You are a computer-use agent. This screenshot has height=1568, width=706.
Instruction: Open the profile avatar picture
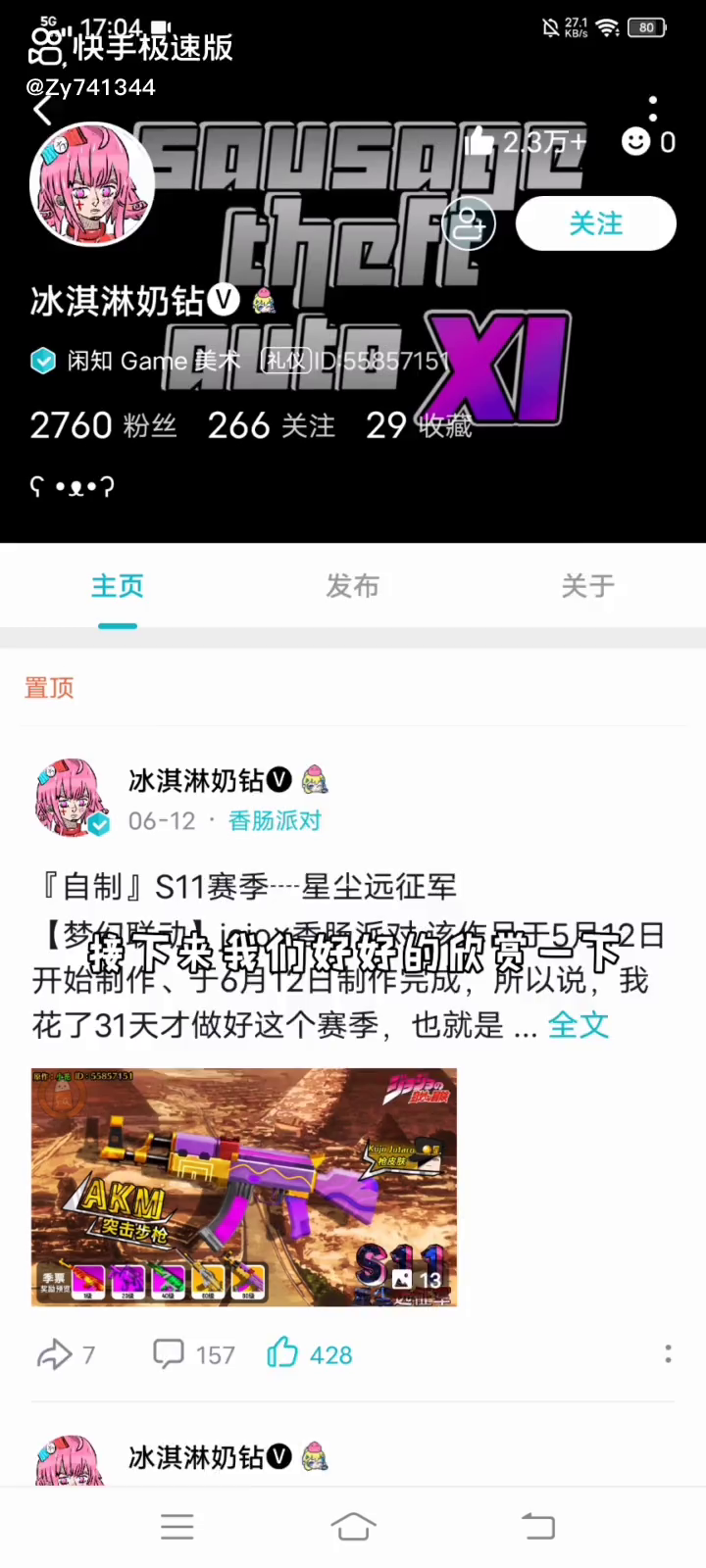pyautogui.click(x=91, y=184)
